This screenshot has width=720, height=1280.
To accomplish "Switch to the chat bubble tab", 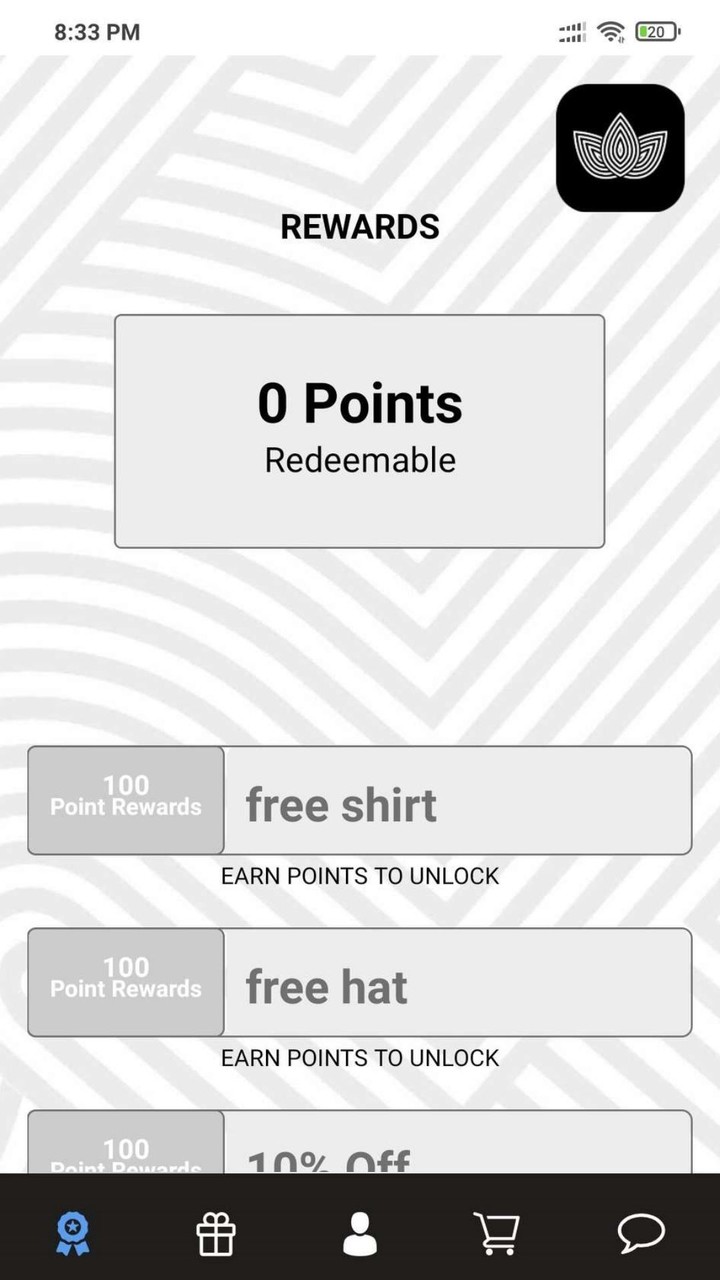I will (x=641, y=1233).
